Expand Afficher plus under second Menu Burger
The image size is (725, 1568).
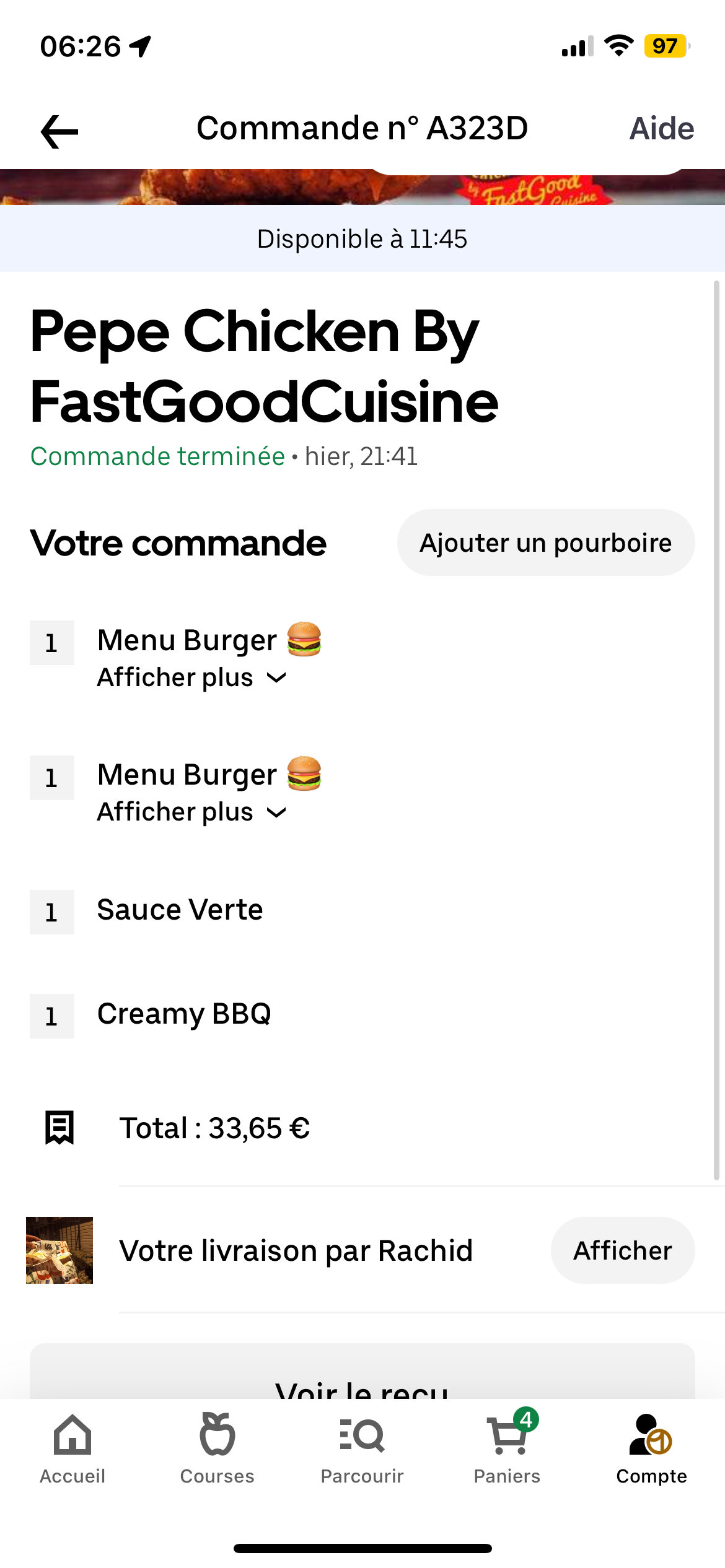[x=191, y=812]
